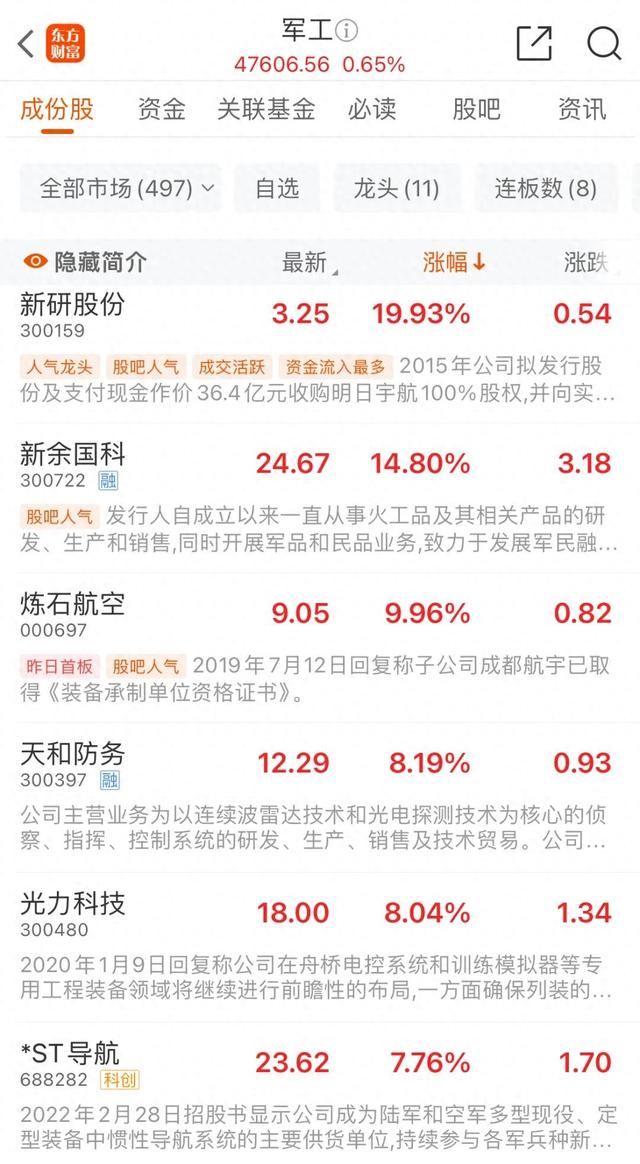Go back using the top-left arrow

[27, 43]
